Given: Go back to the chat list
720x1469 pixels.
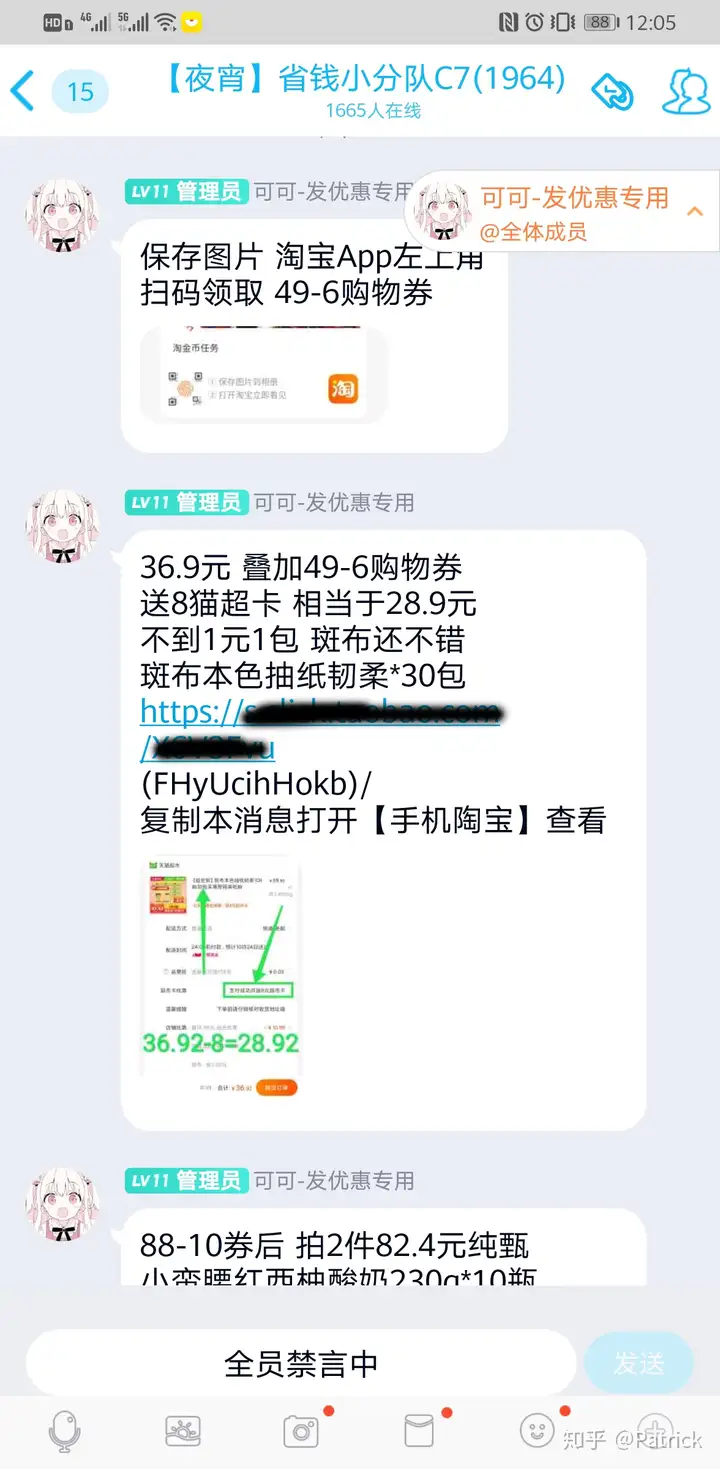Looking at the screenshot, I should tap(24, 92).
